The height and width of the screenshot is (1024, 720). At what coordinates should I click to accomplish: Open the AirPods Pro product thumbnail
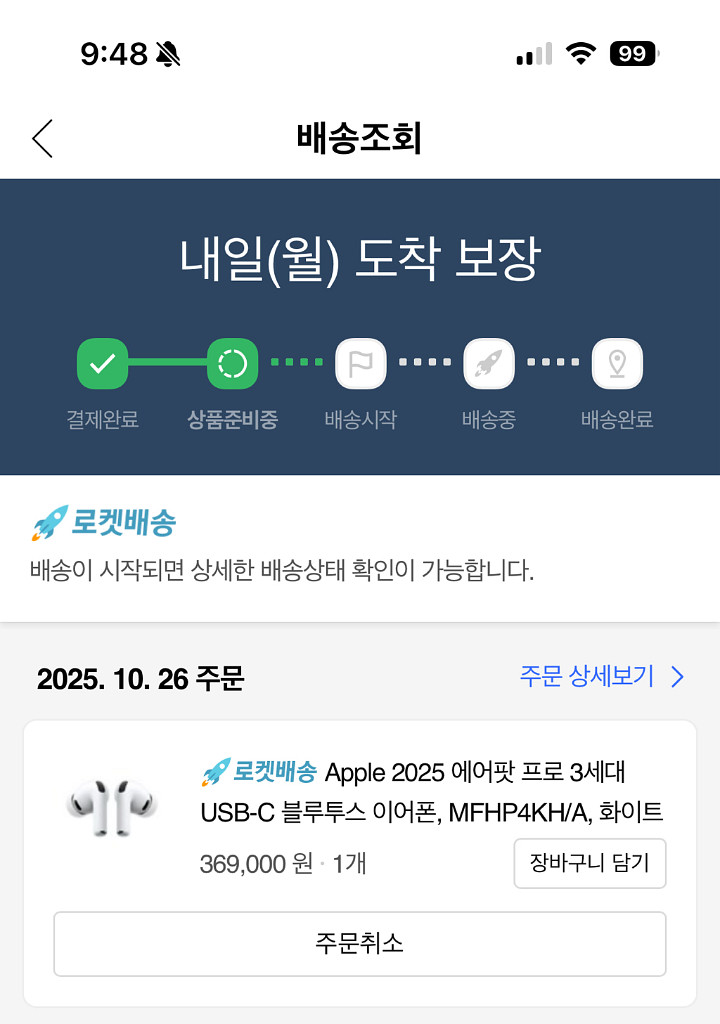coord(112,808)
